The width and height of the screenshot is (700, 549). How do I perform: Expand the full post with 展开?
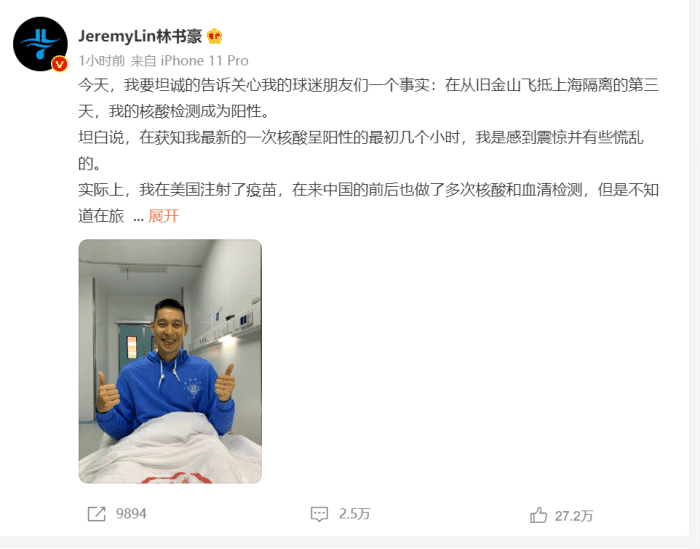(x=163, y=216)
